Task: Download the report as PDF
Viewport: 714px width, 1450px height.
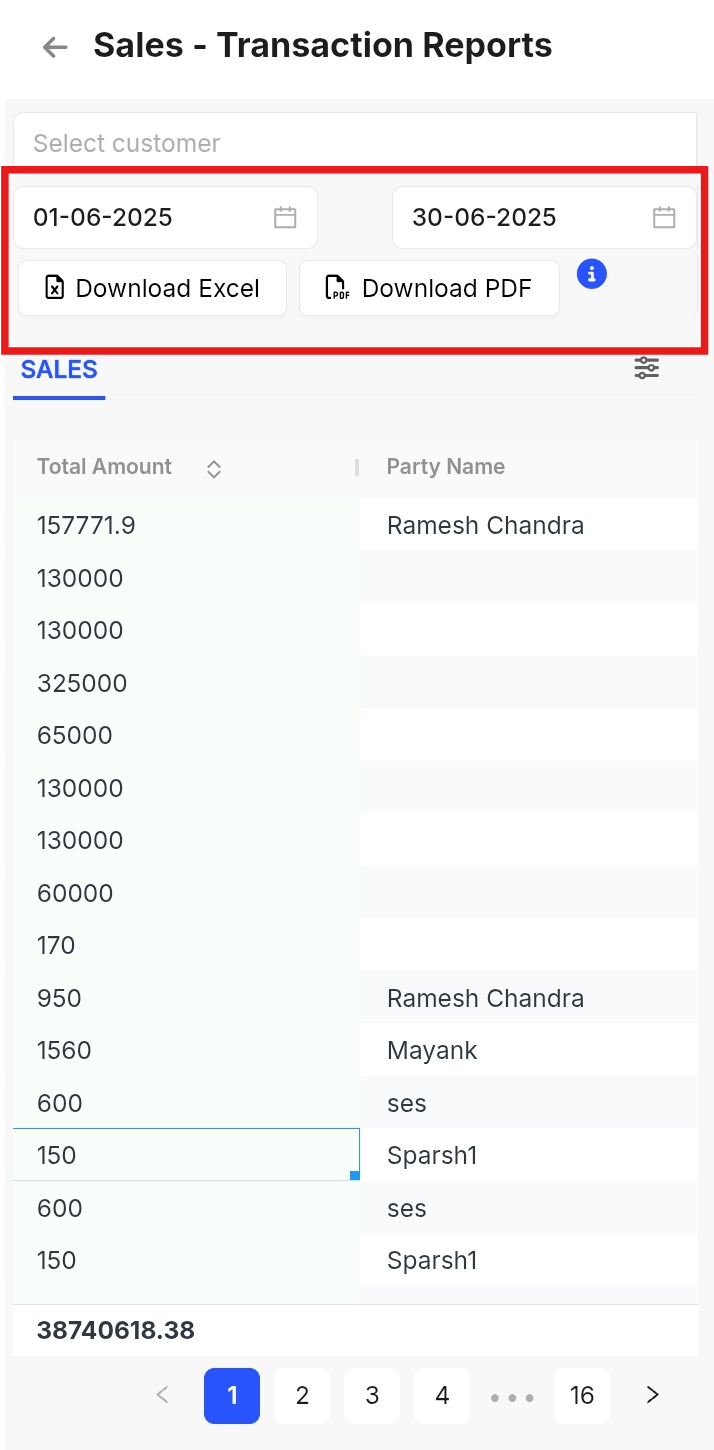Action: point(429,288)
